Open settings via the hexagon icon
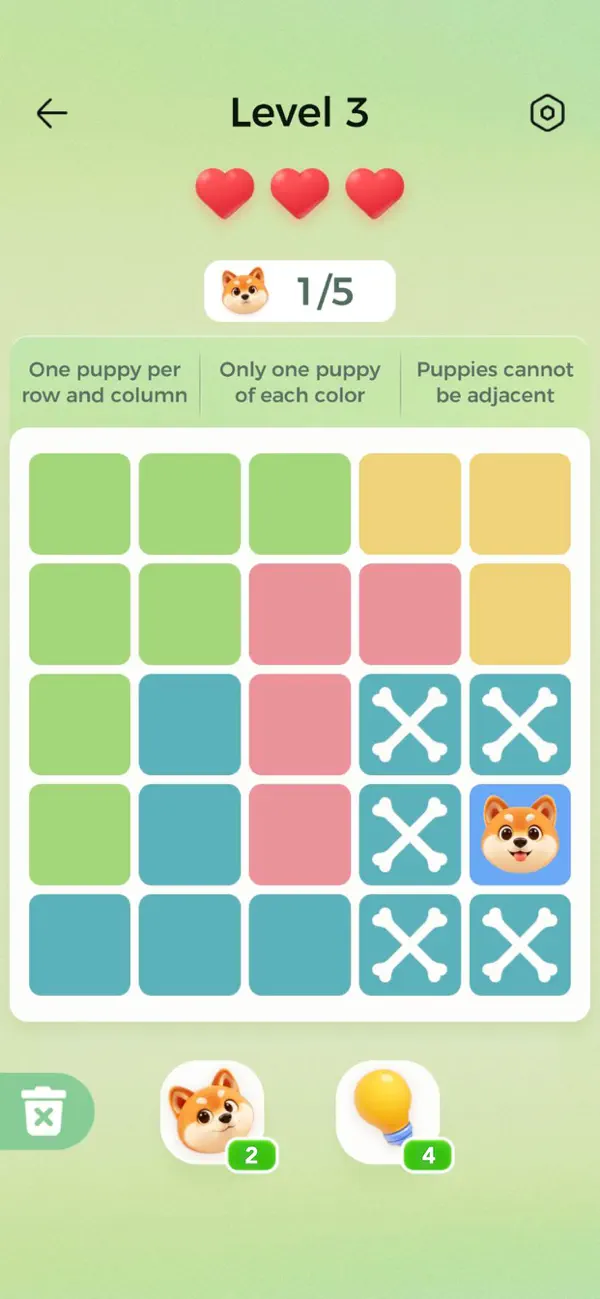This screenshot has height=1299, width=600. click(547, 114)
